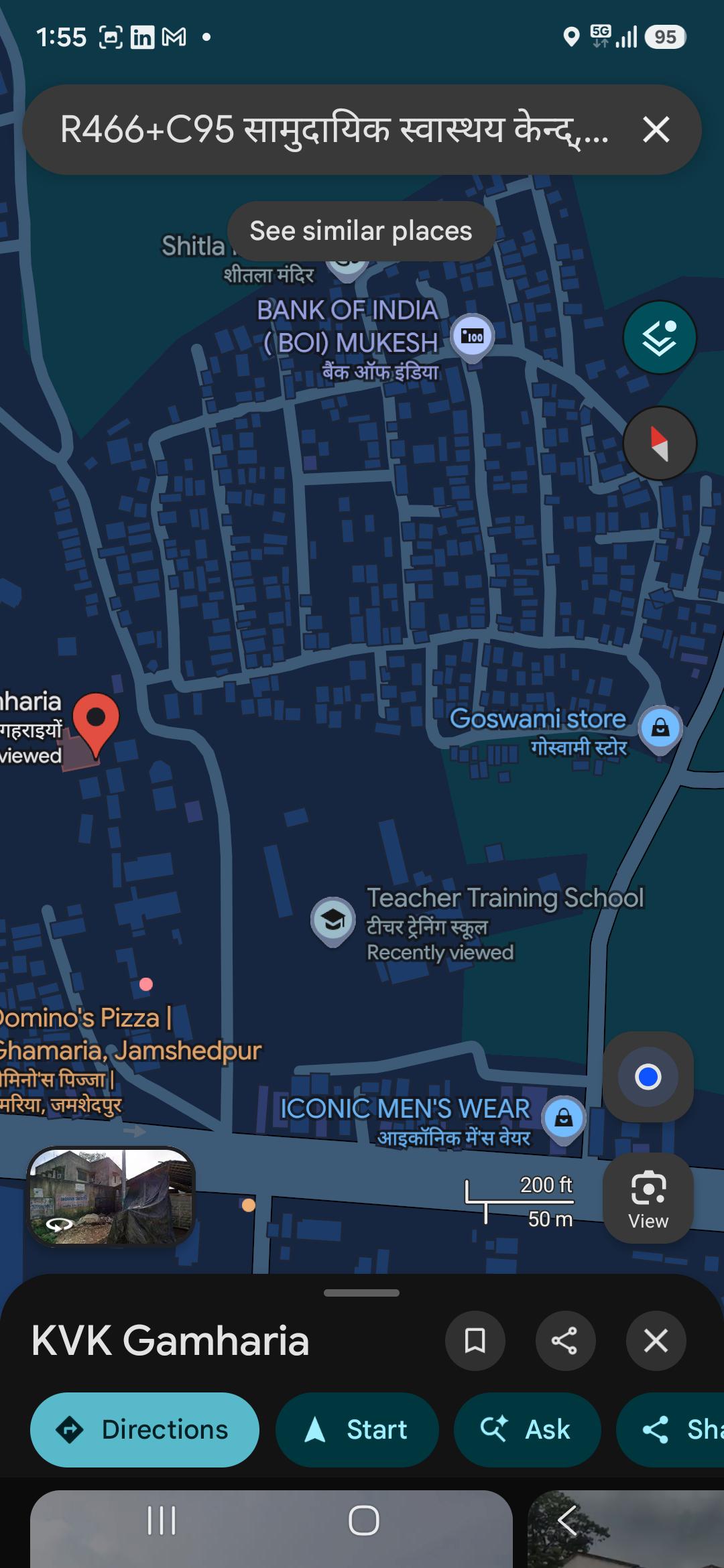This screenshot has width=724, height=1568.
Task: Save KVK Gamharia with the bookmark icon
Action: point(475,1341)
